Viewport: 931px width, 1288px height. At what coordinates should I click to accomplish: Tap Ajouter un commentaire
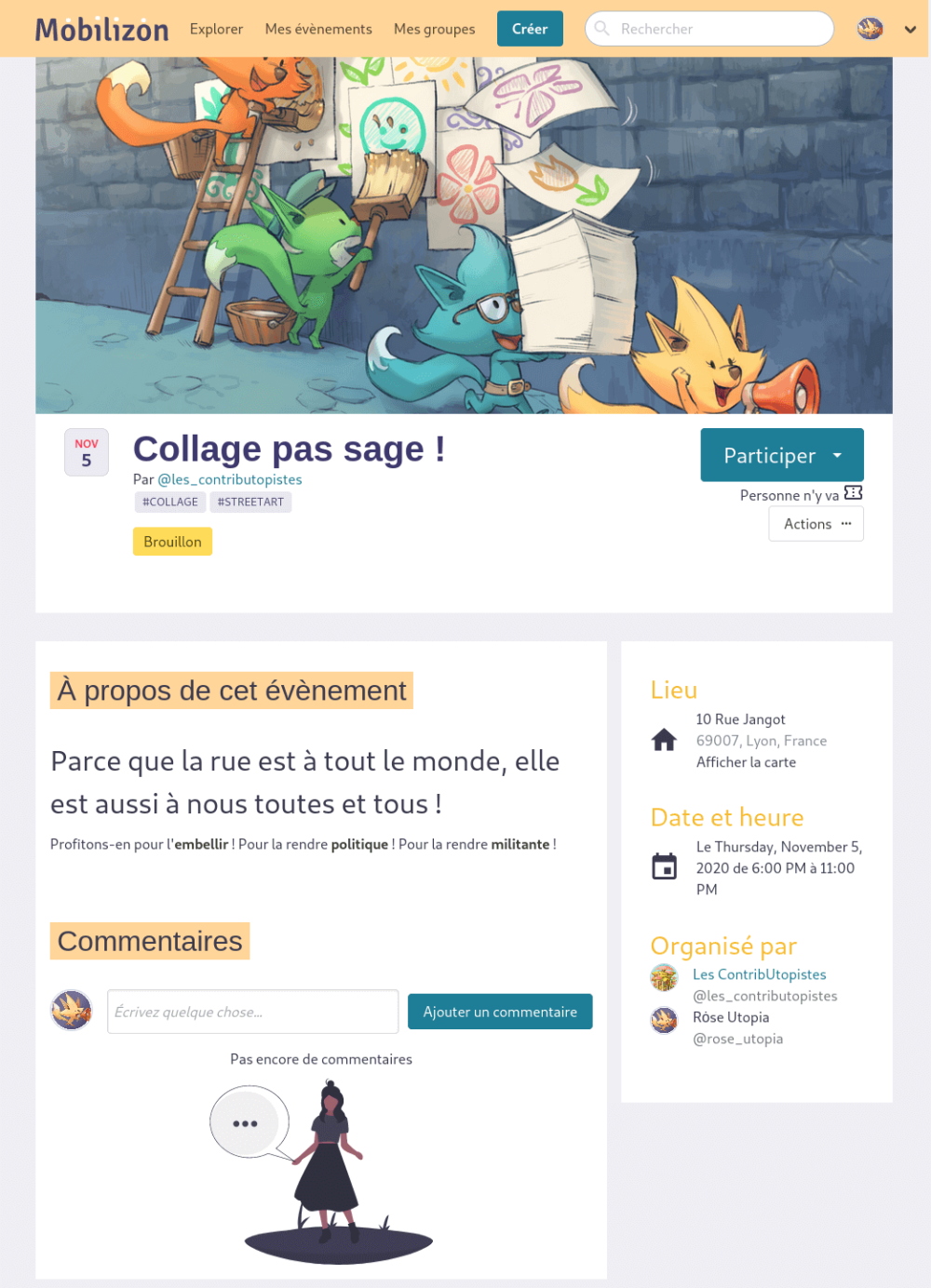500,1012
